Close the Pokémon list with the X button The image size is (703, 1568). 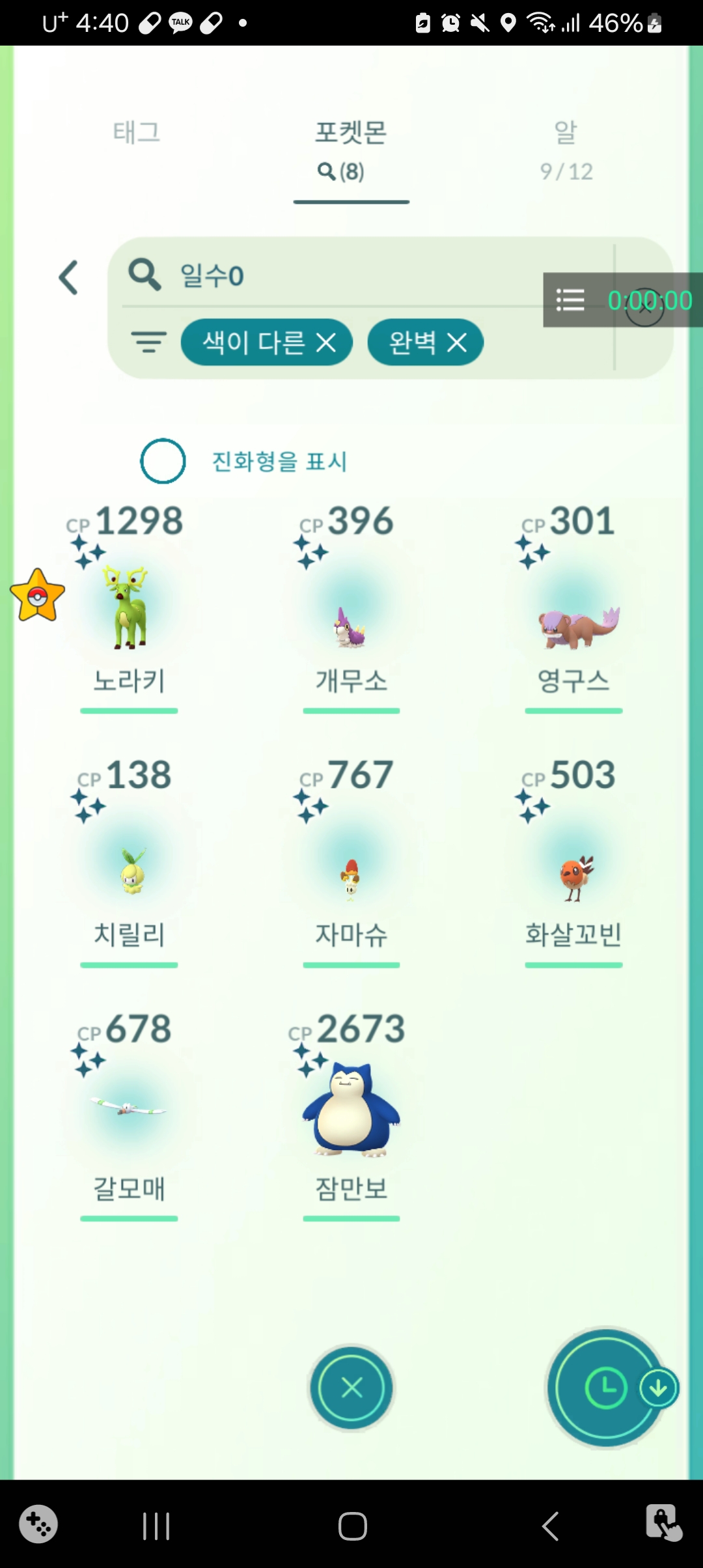click(351, 1388)
